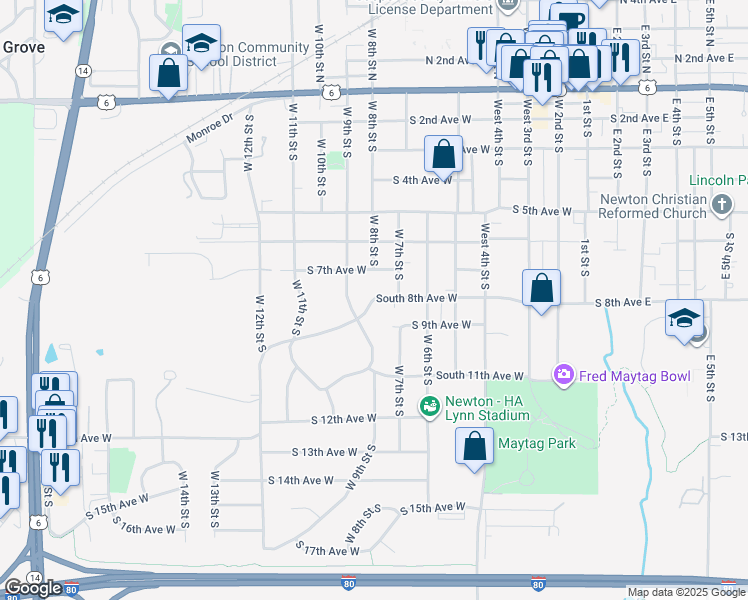Tap the shopping bag marker near Highway 14

point(168,73)
